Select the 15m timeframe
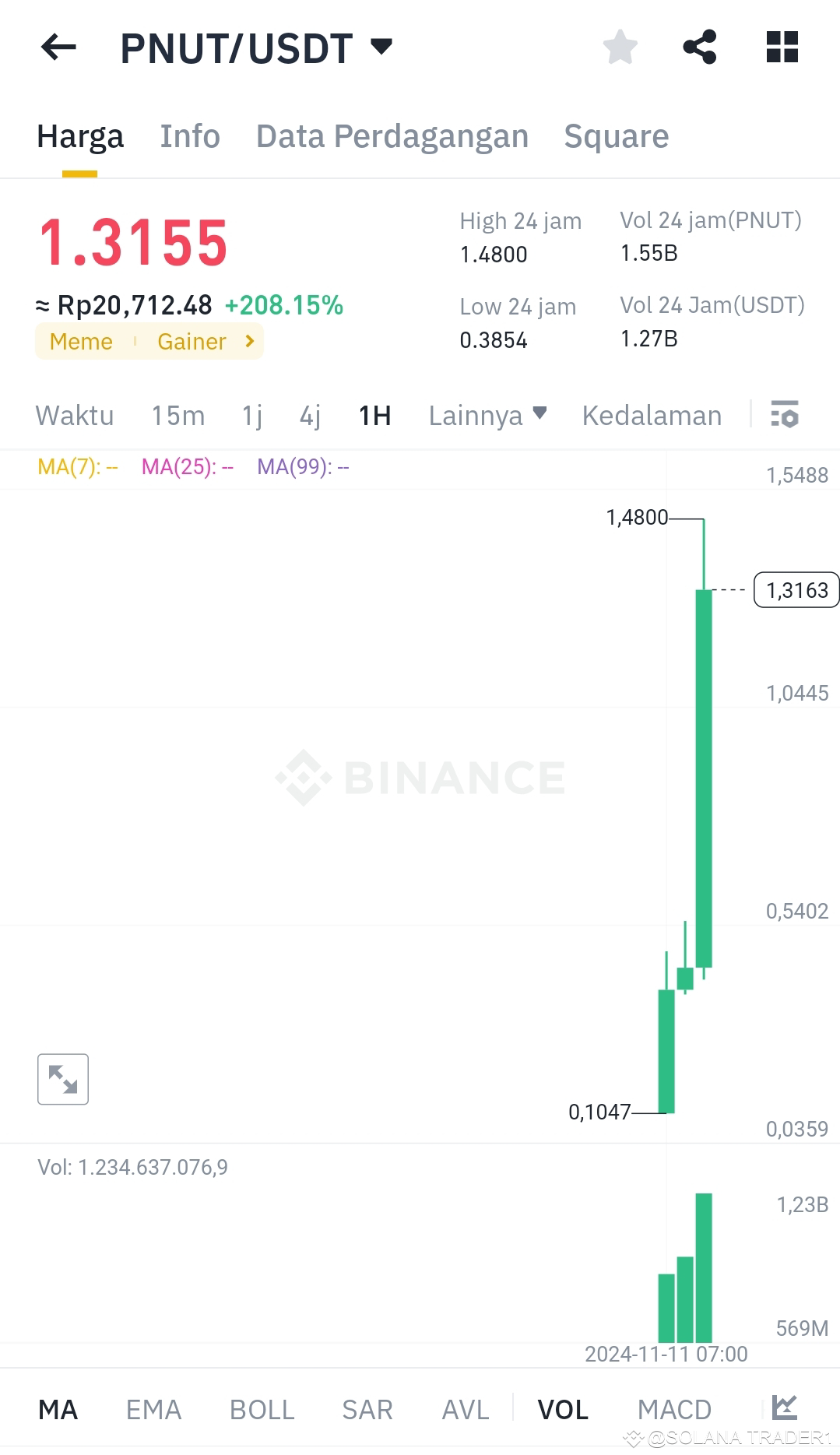 (177, 415)
